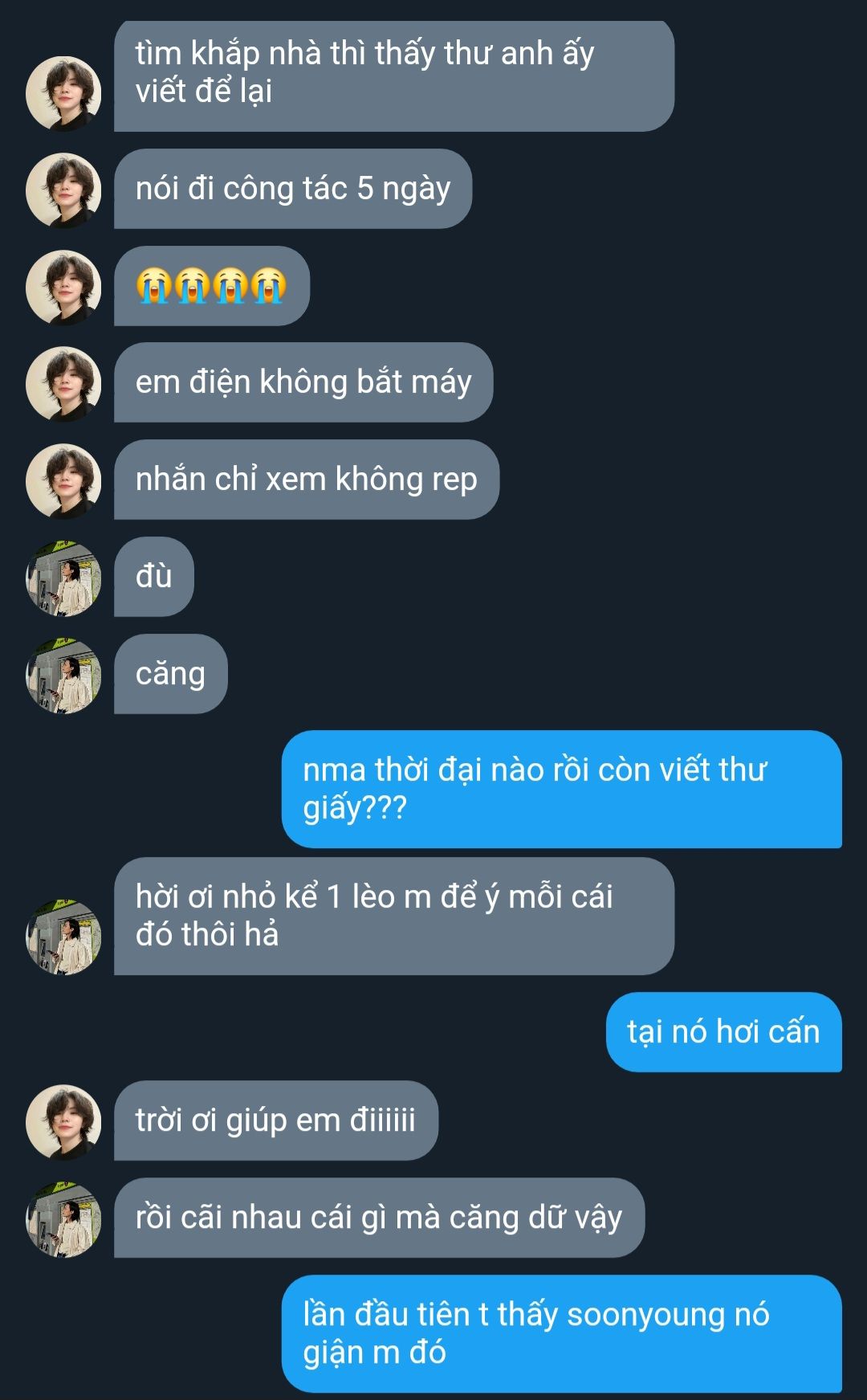View profile from avatar beside "trời ơi giúp em điiiiii"
The width and height of the screenshot is (867, 1400).
pos(64,1122)
